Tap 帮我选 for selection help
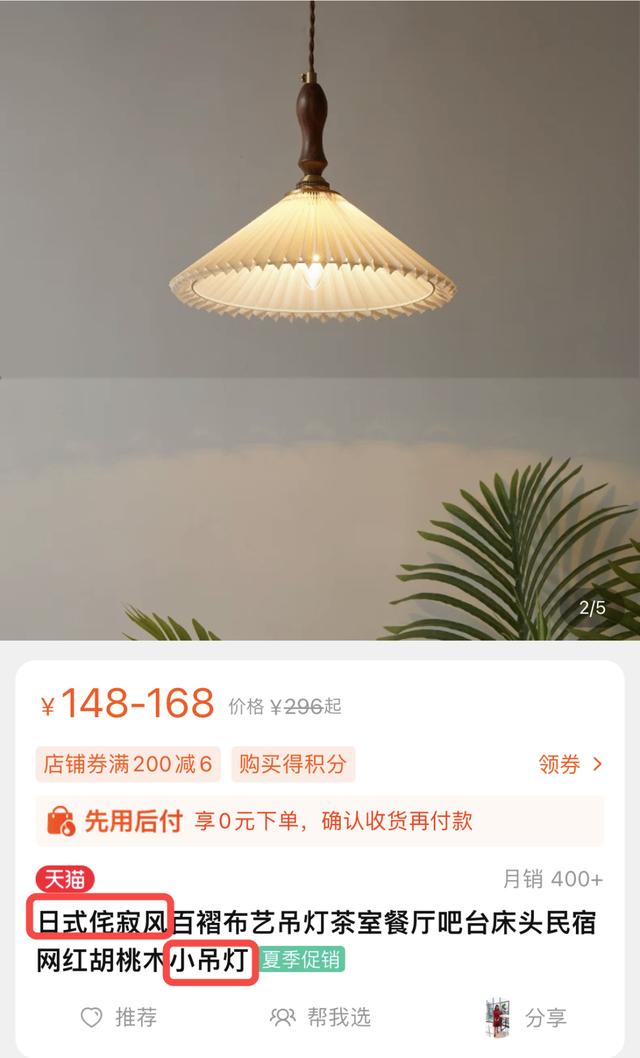 pos(320,1017)
